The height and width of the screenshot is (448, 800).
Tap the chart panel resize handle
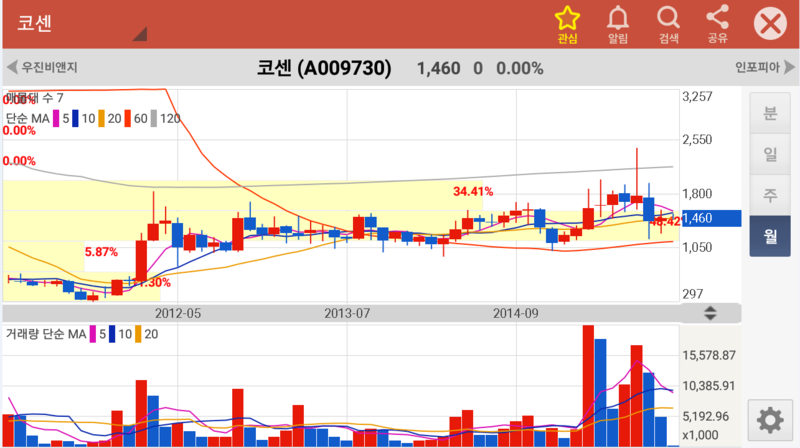711,313
